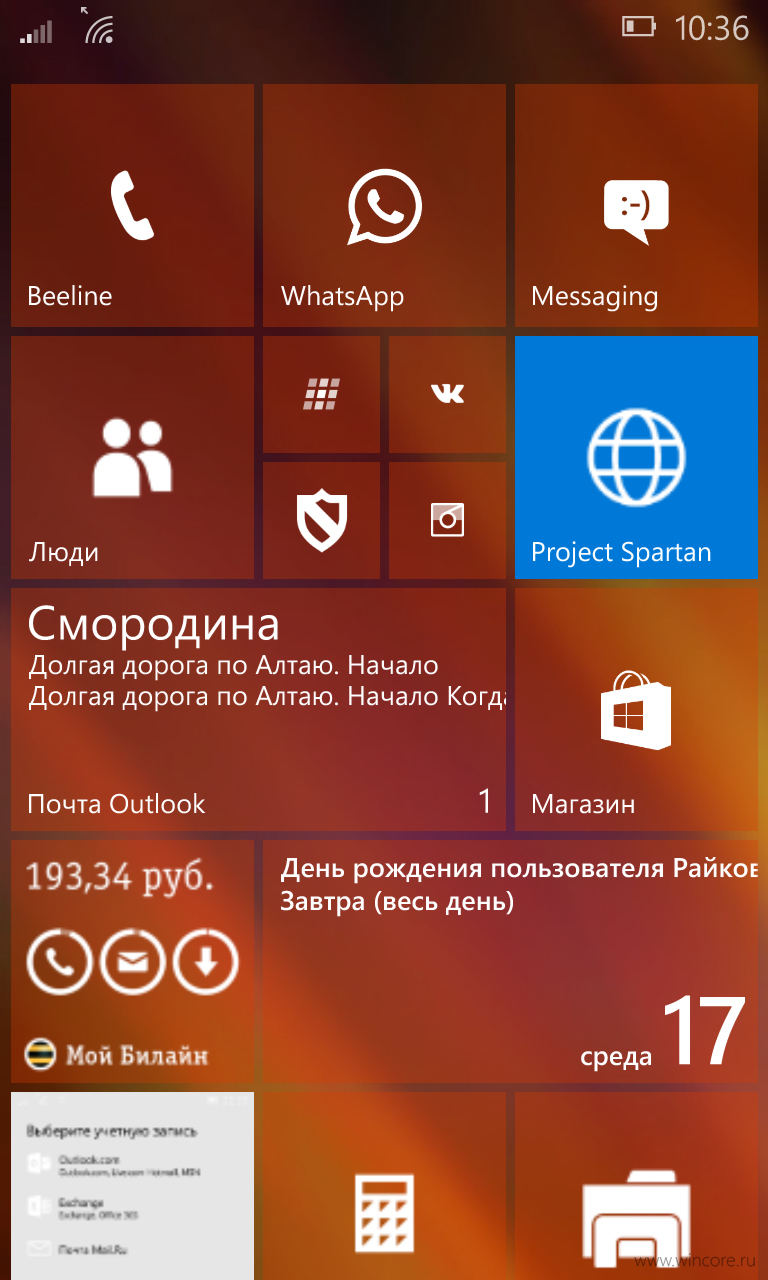The height and width of the screenshot is (1280, 768).
Task: Open the tile showing account selection screenshot
Action: click(x=132, y=1186)
